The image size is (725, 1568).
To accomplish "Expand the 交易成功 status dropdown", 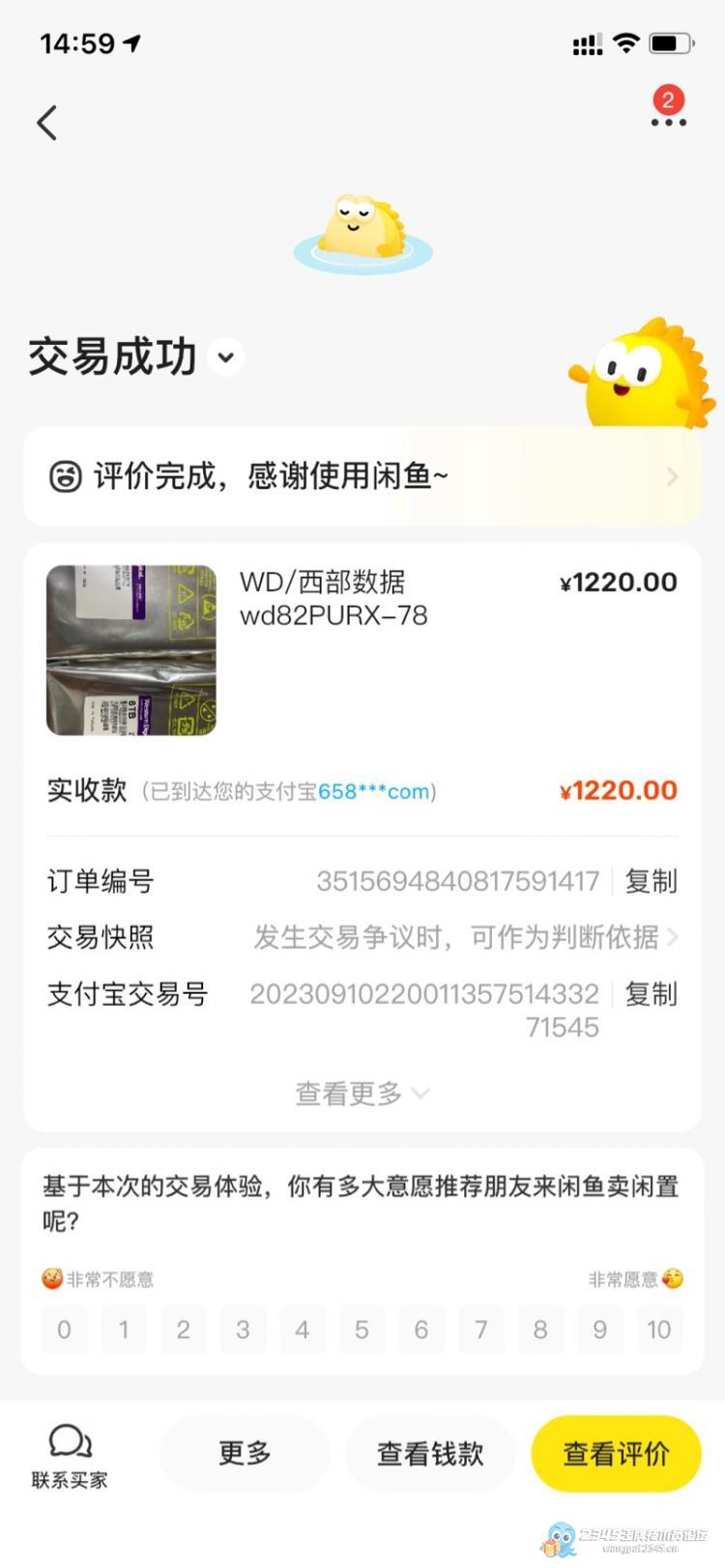I will tap(225, 357).
